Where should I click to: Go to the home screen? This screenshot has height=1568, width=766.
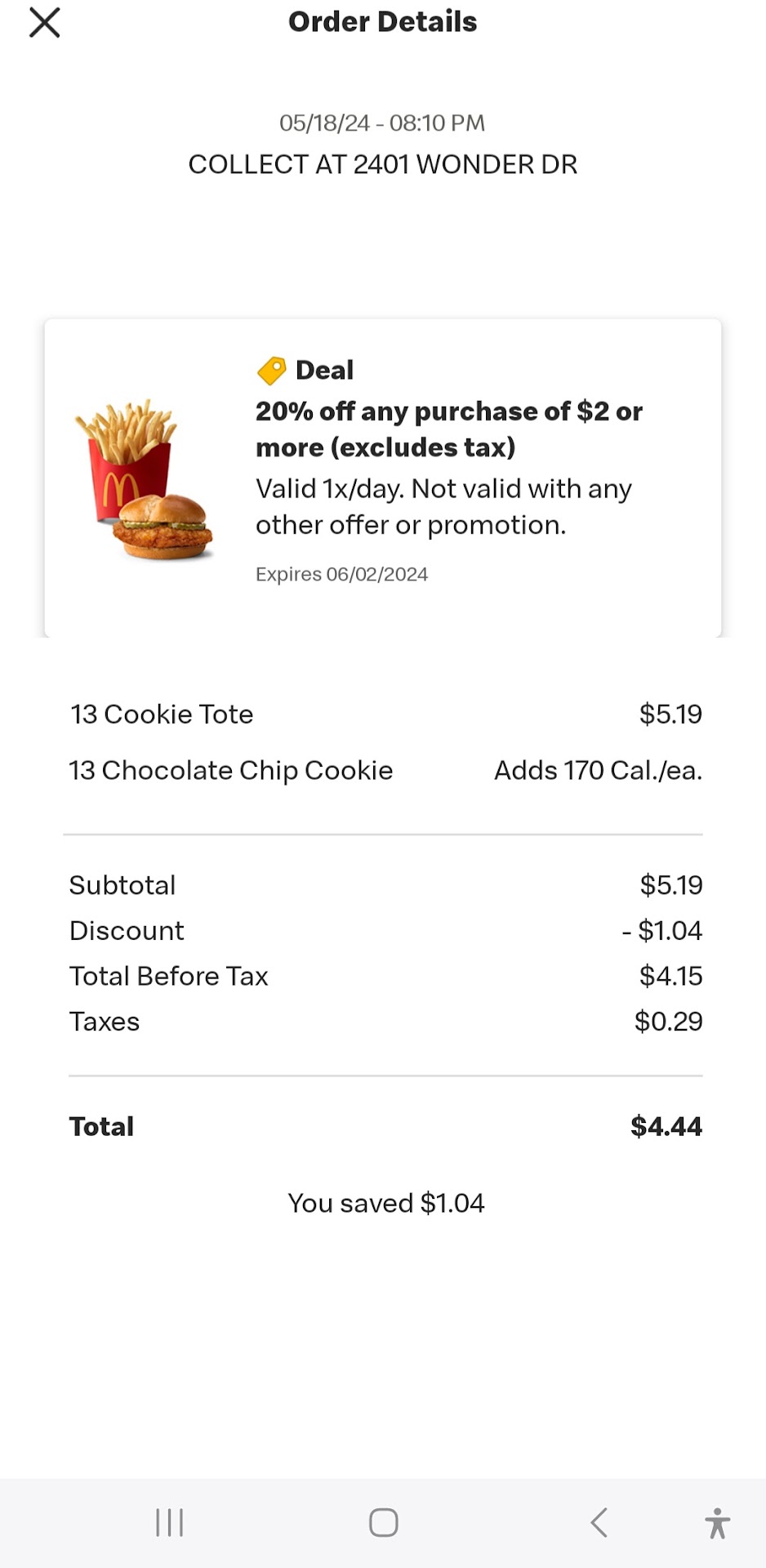[383, 1522]
